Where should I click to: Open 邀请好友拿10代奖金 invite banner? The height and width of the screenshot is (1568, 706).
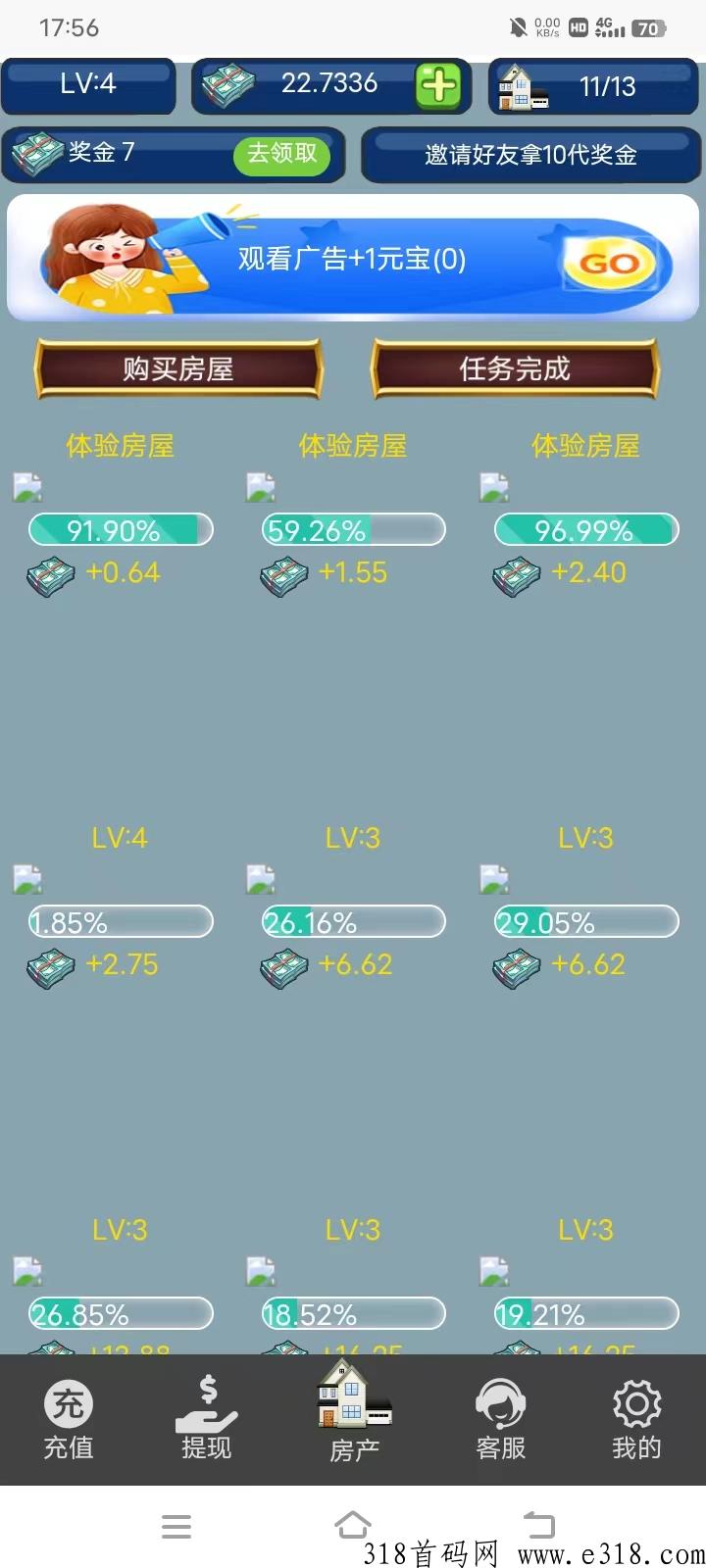click(530, 155)
